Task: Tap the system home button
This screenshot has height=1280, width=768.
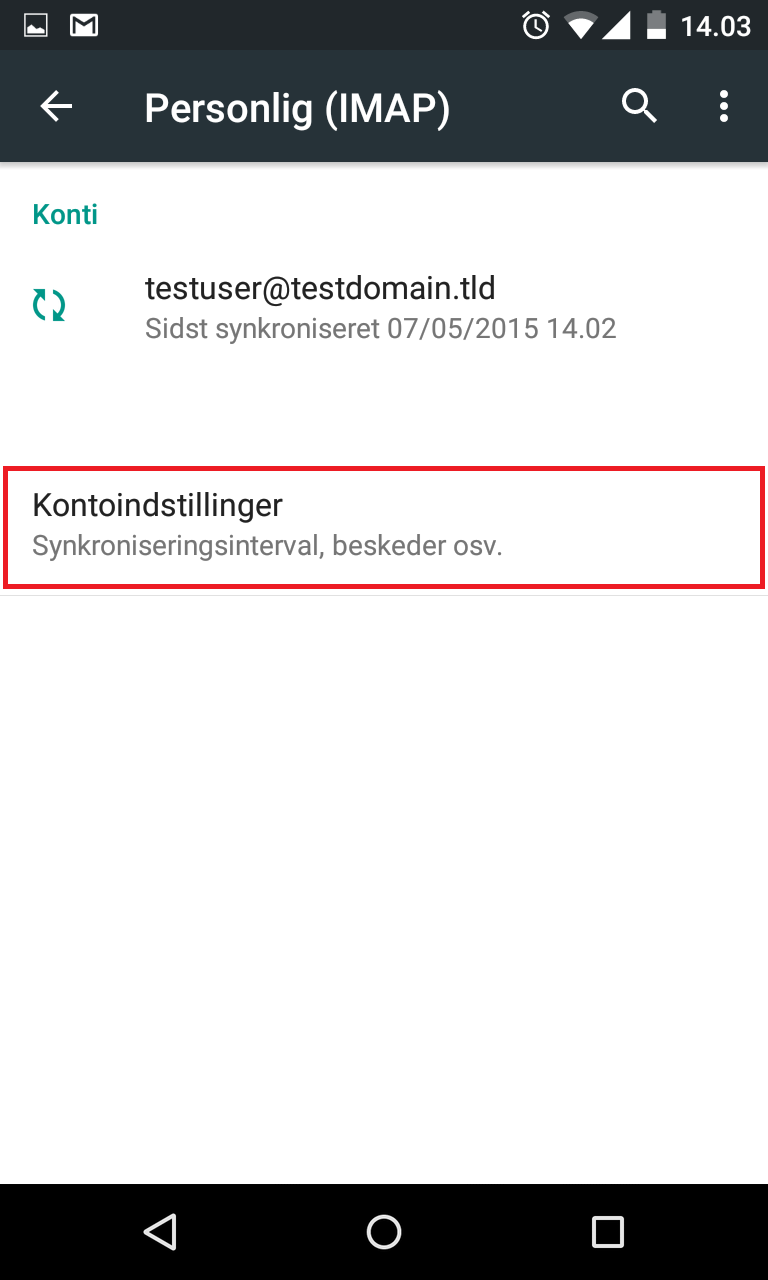Action: 384,1231
